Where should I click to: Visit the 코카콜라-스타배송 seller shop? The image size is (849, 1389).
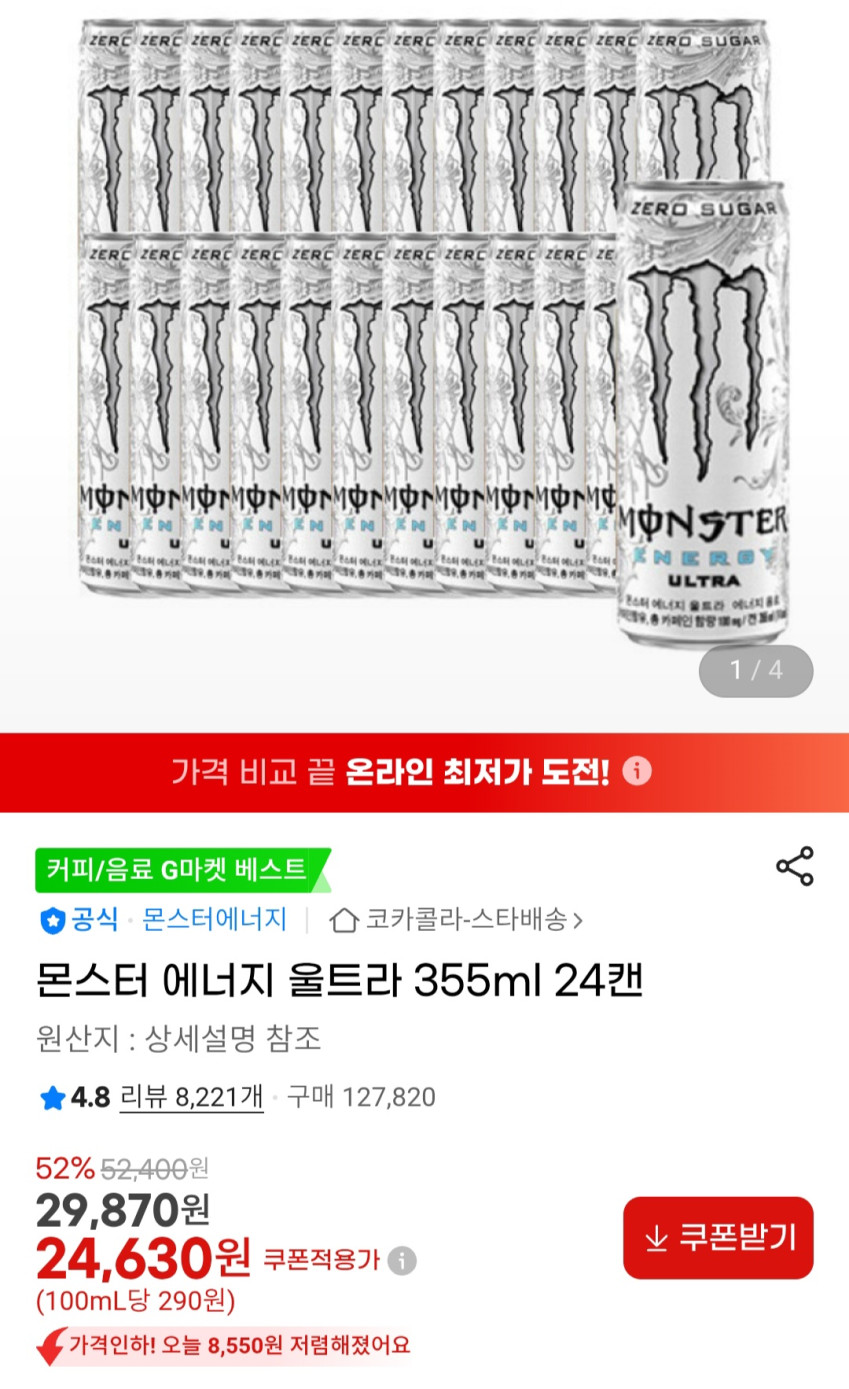458,919
